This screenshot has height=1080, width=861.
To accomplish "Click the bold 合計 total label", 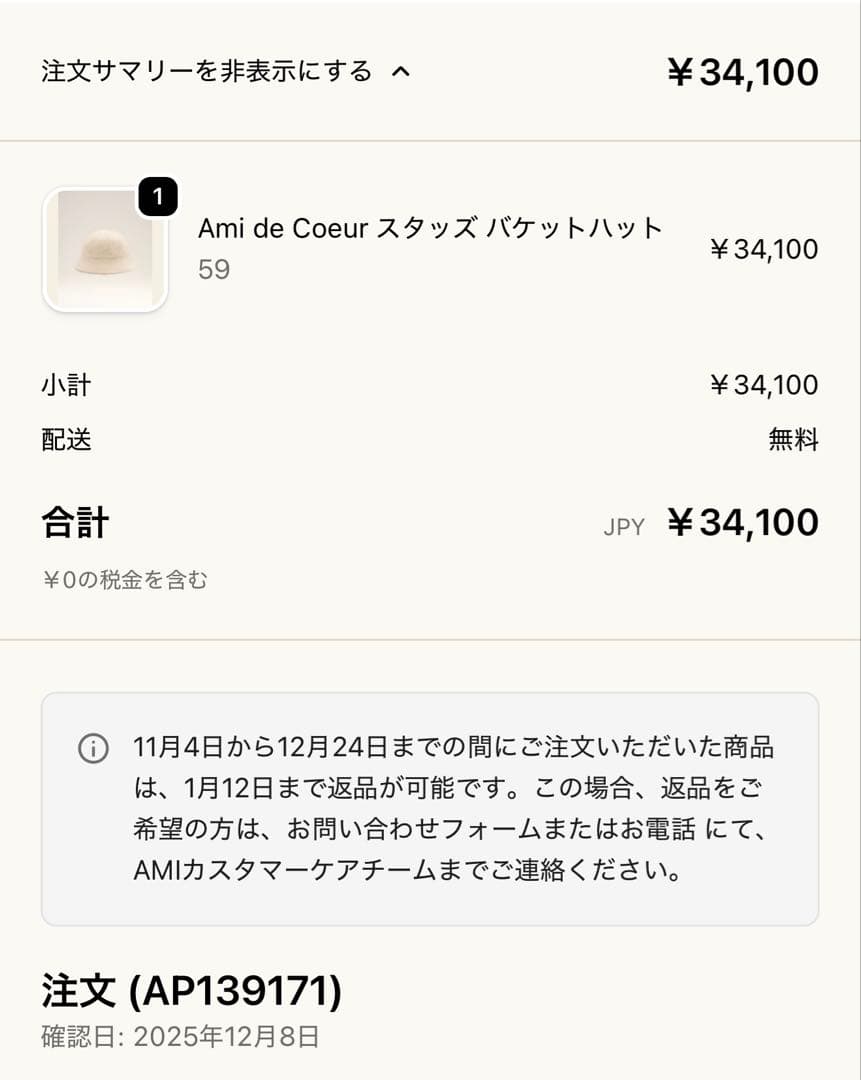I will coord(72,522).
